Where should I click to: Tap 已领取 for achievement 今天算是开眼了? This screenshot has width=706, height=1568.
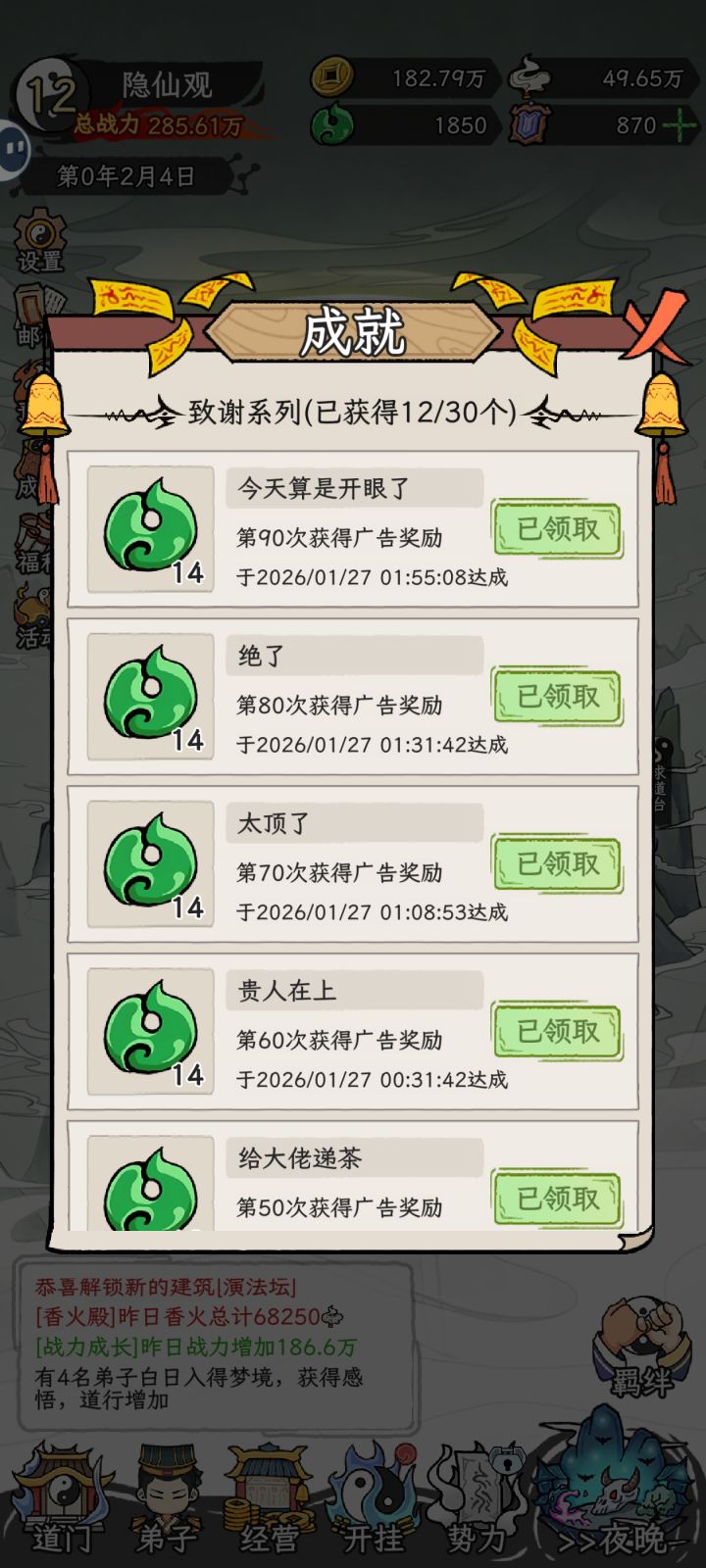(x=556, y=527)
